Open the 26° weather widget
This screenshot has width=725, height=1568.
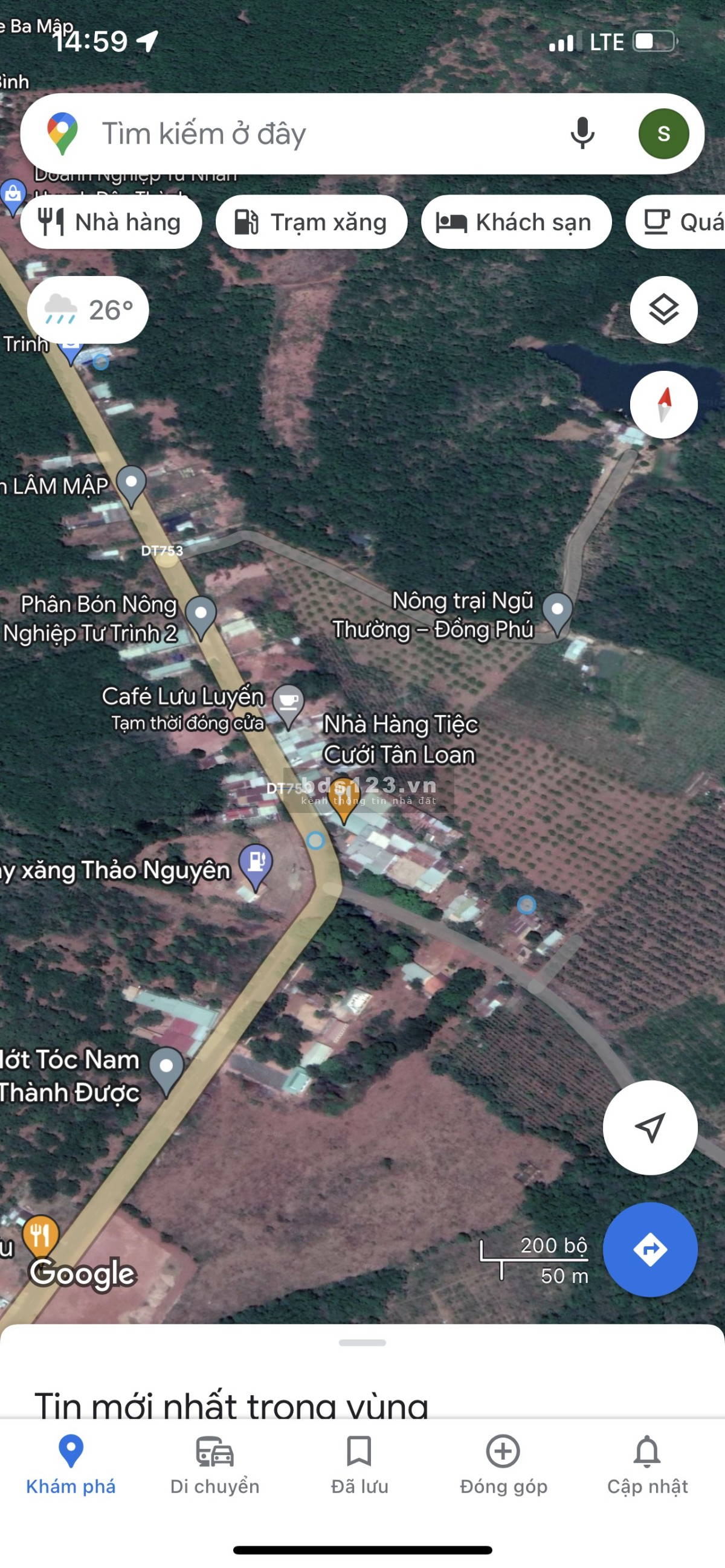click(x=88, y=310)
